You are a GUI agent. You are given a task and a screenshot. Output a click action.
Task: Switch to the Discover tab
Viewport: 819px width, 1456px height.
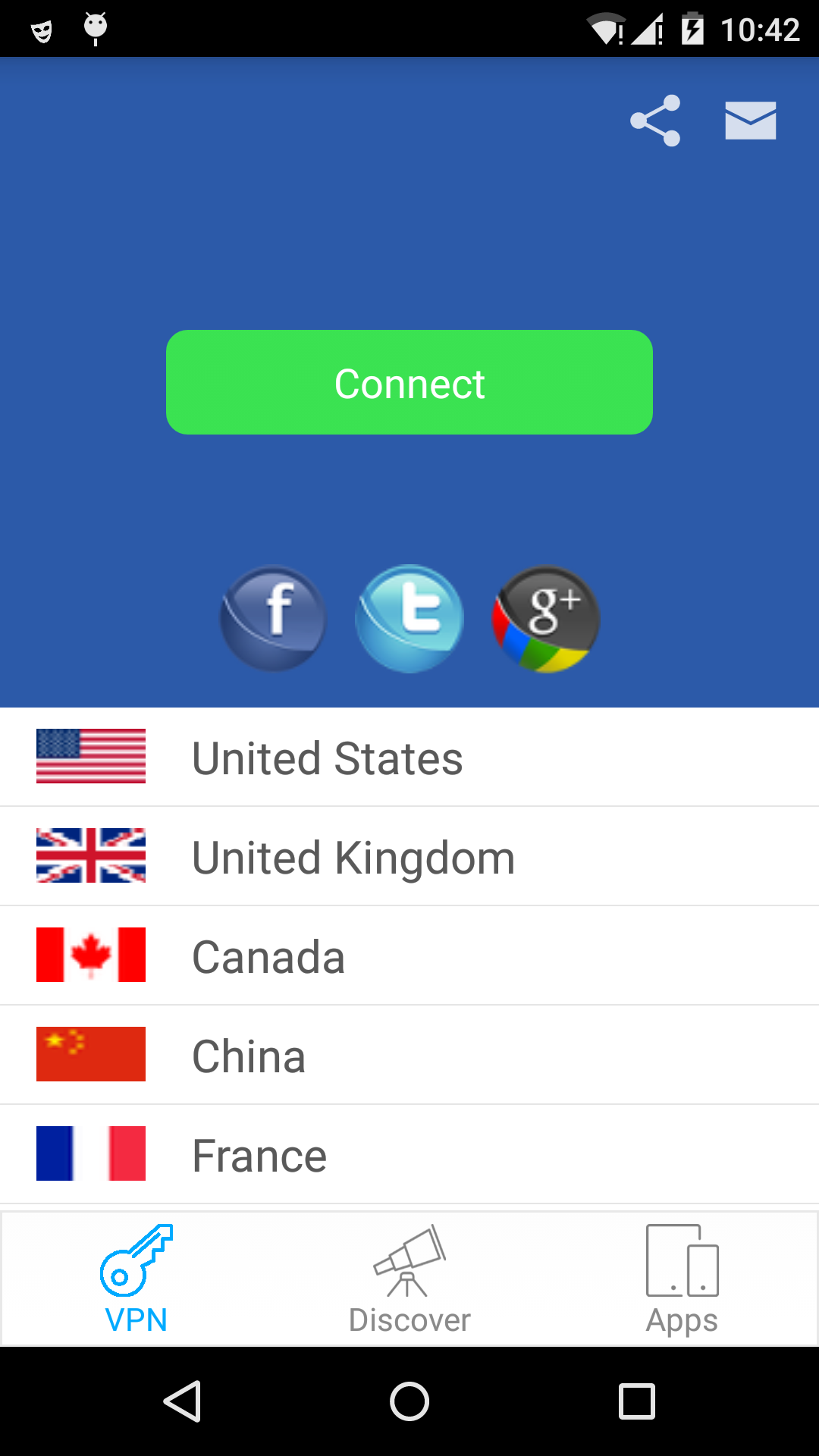pyautogui.click(x=409, y=1279)
